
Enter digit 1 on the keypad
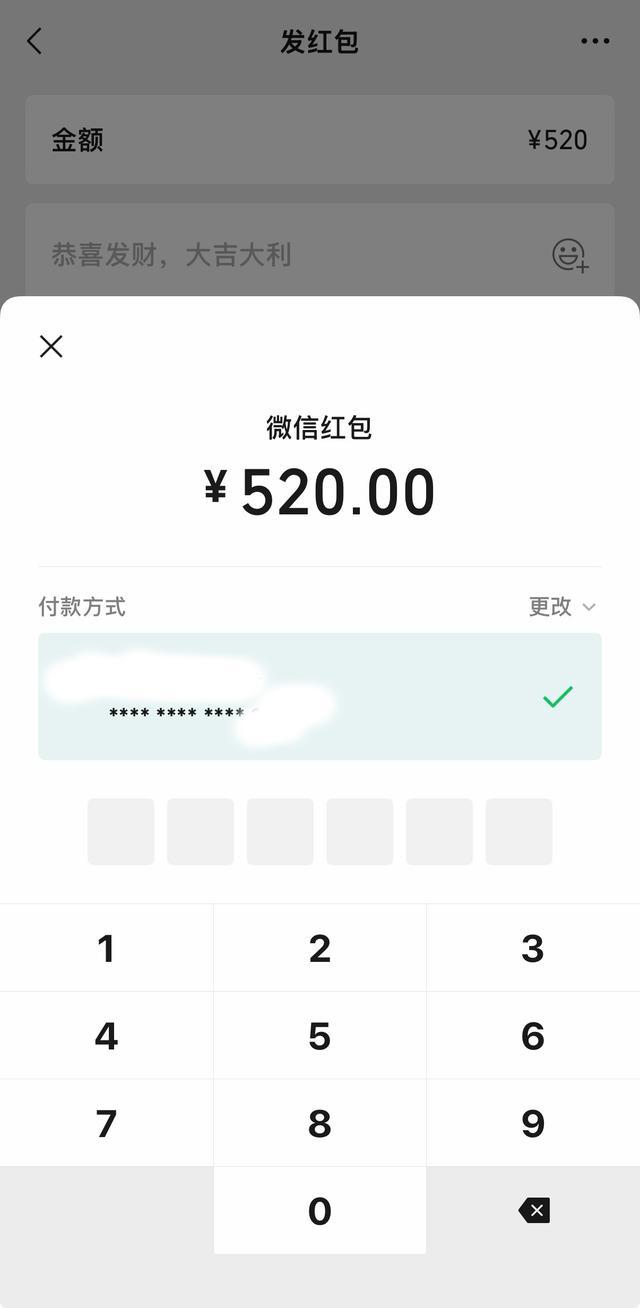[106, 948]
